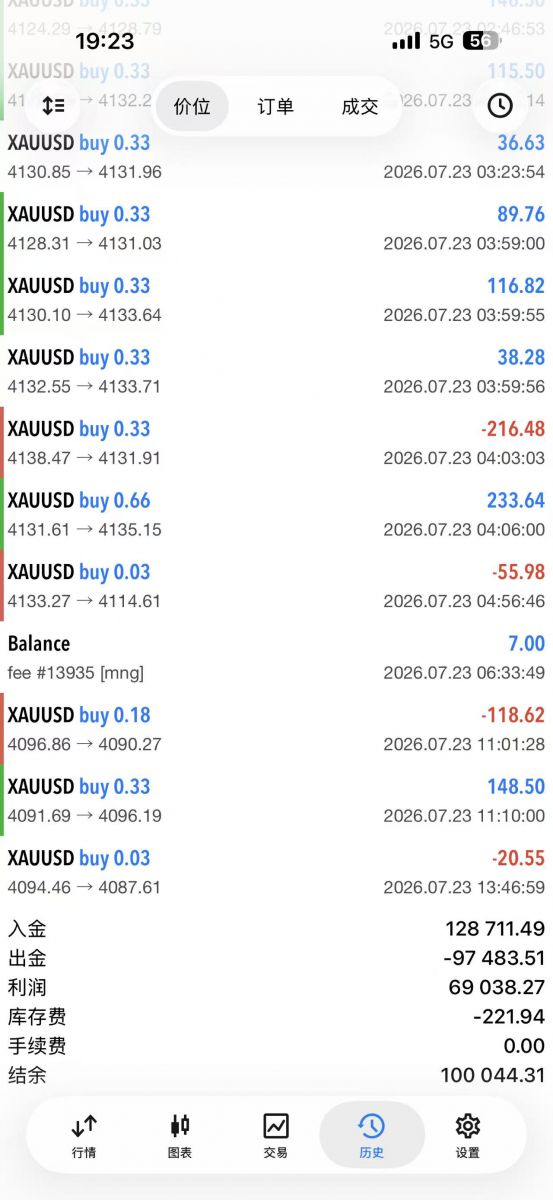Screen dimensions: 553x1200
Task: Switch to the 价位 tab
Action: pos(192,106)
